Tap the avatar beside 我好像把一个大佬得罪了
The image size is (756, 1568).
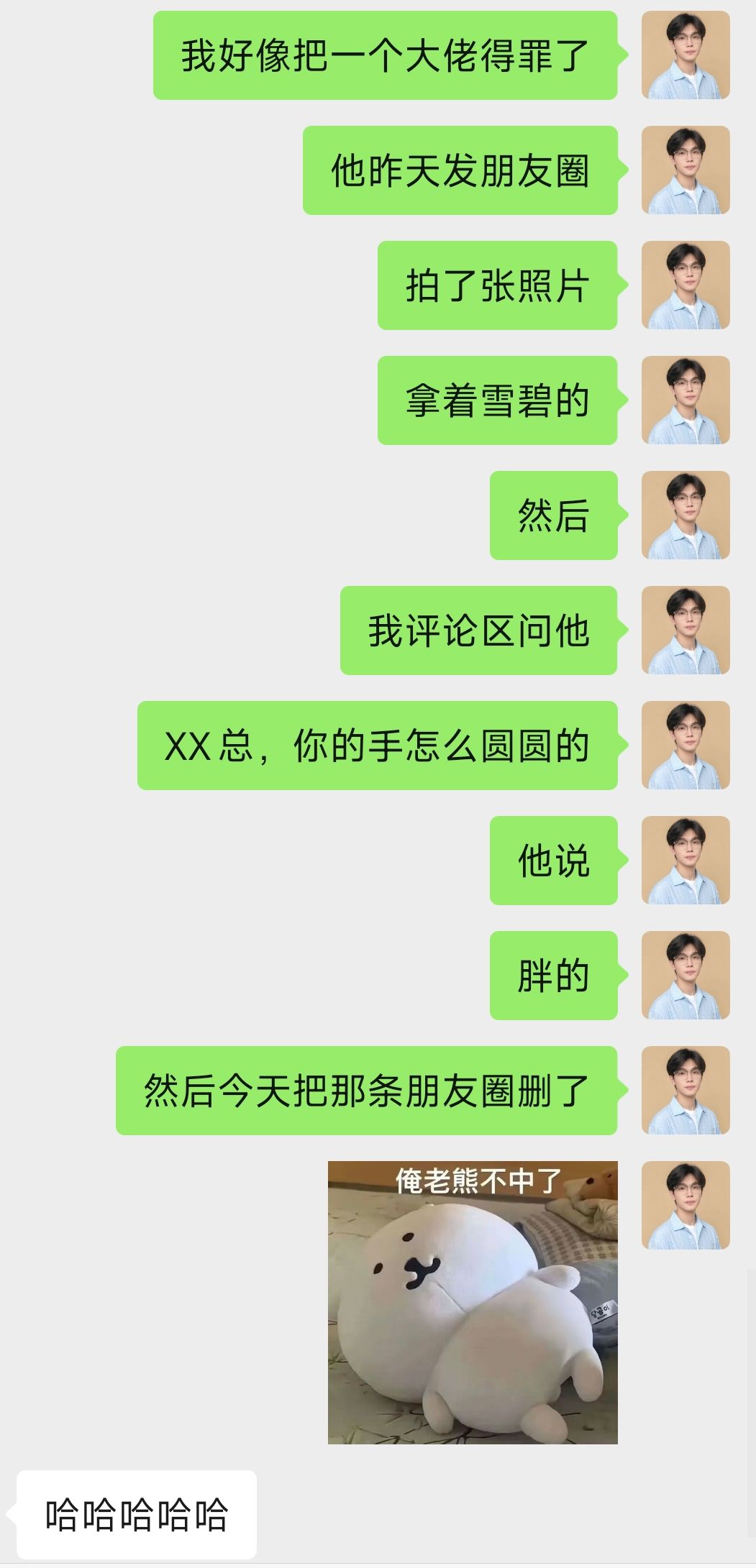[x=686, y=55]
